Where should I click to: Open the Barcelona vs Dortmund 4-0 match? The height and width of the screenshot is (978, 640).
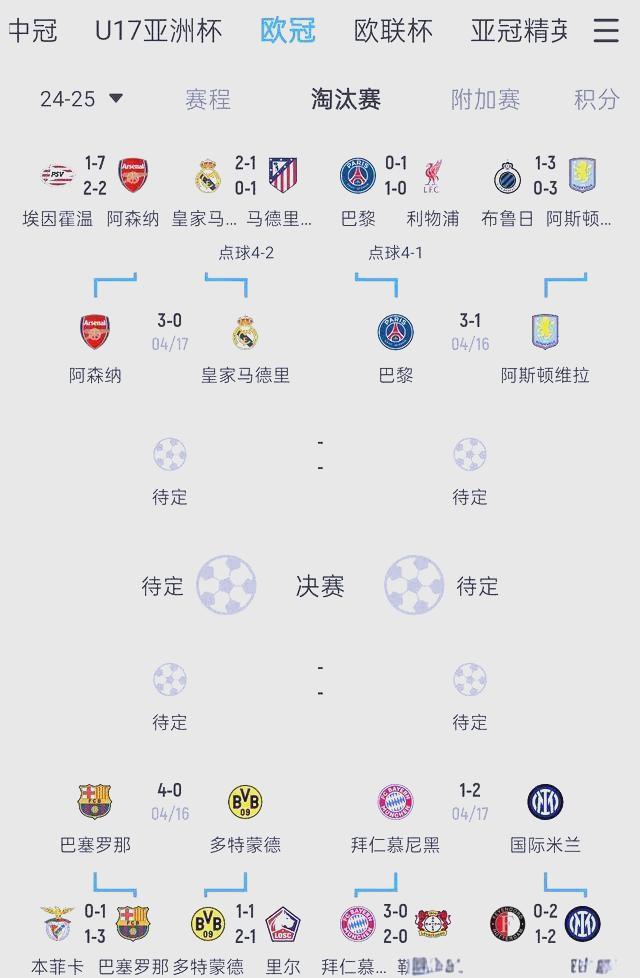(170, 802)
